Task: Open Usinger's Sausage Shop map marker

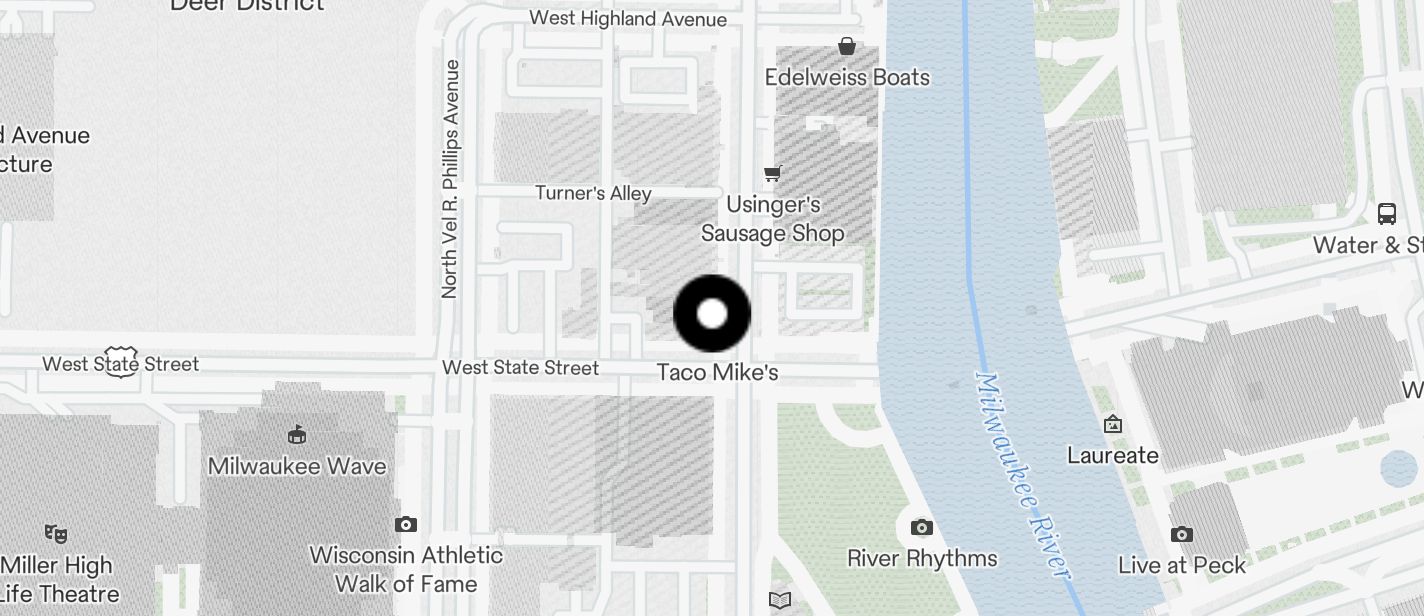Action: pyautogui.click(x=772, y=175)
